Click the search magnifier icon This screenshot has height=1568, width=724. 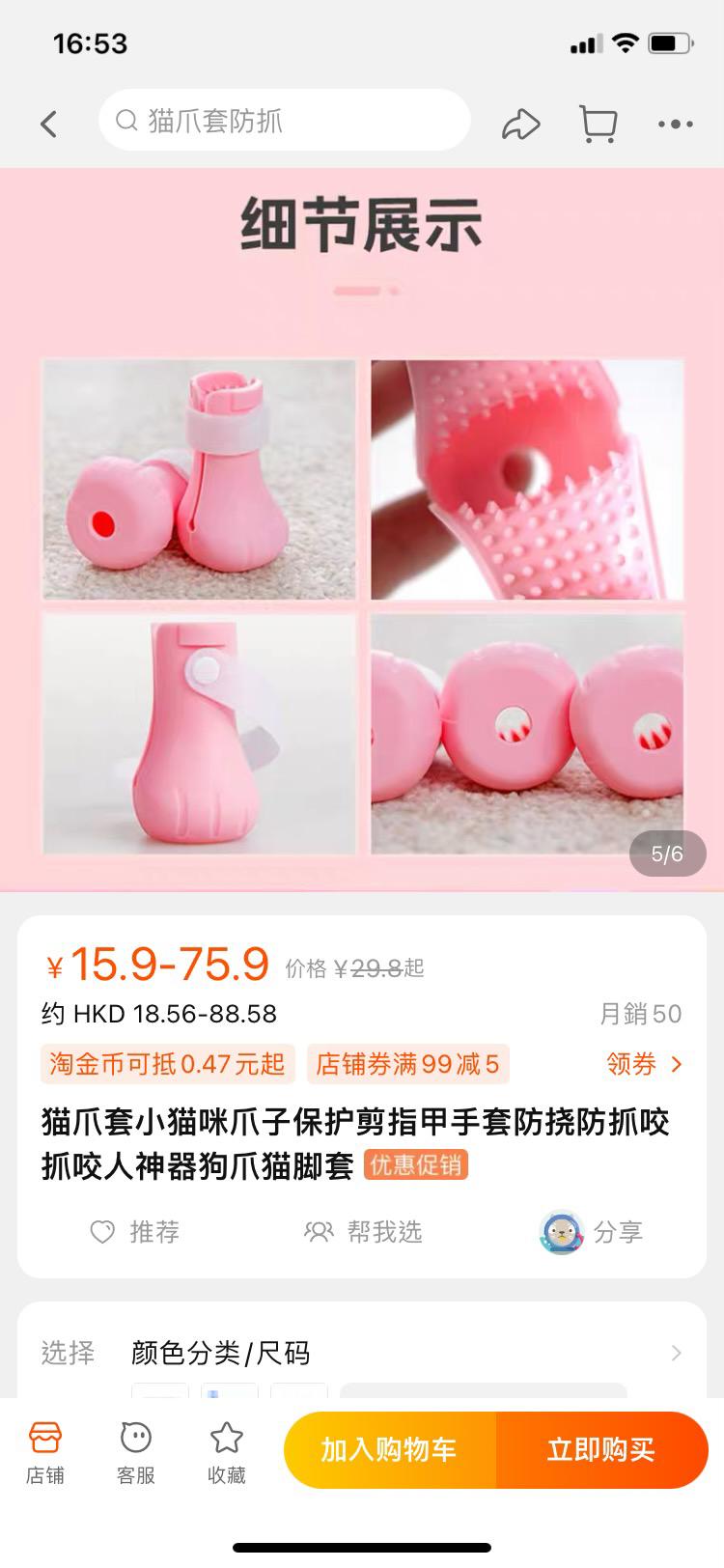pyautogui.click(x=126, y=120)
